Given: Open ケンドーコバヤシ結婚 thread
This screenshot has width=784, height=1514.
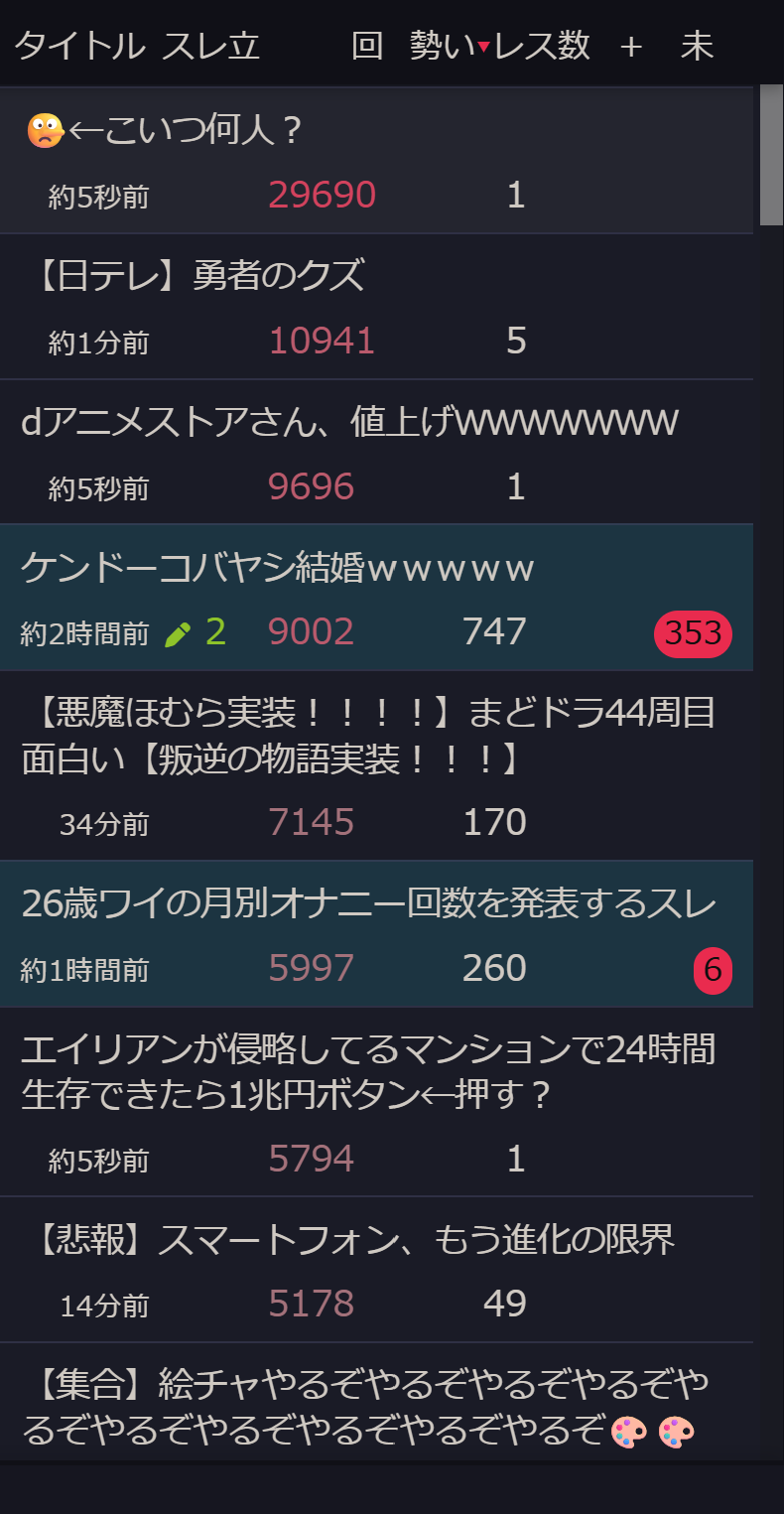Looking at the screenshot, I should (x=278, y=569).
